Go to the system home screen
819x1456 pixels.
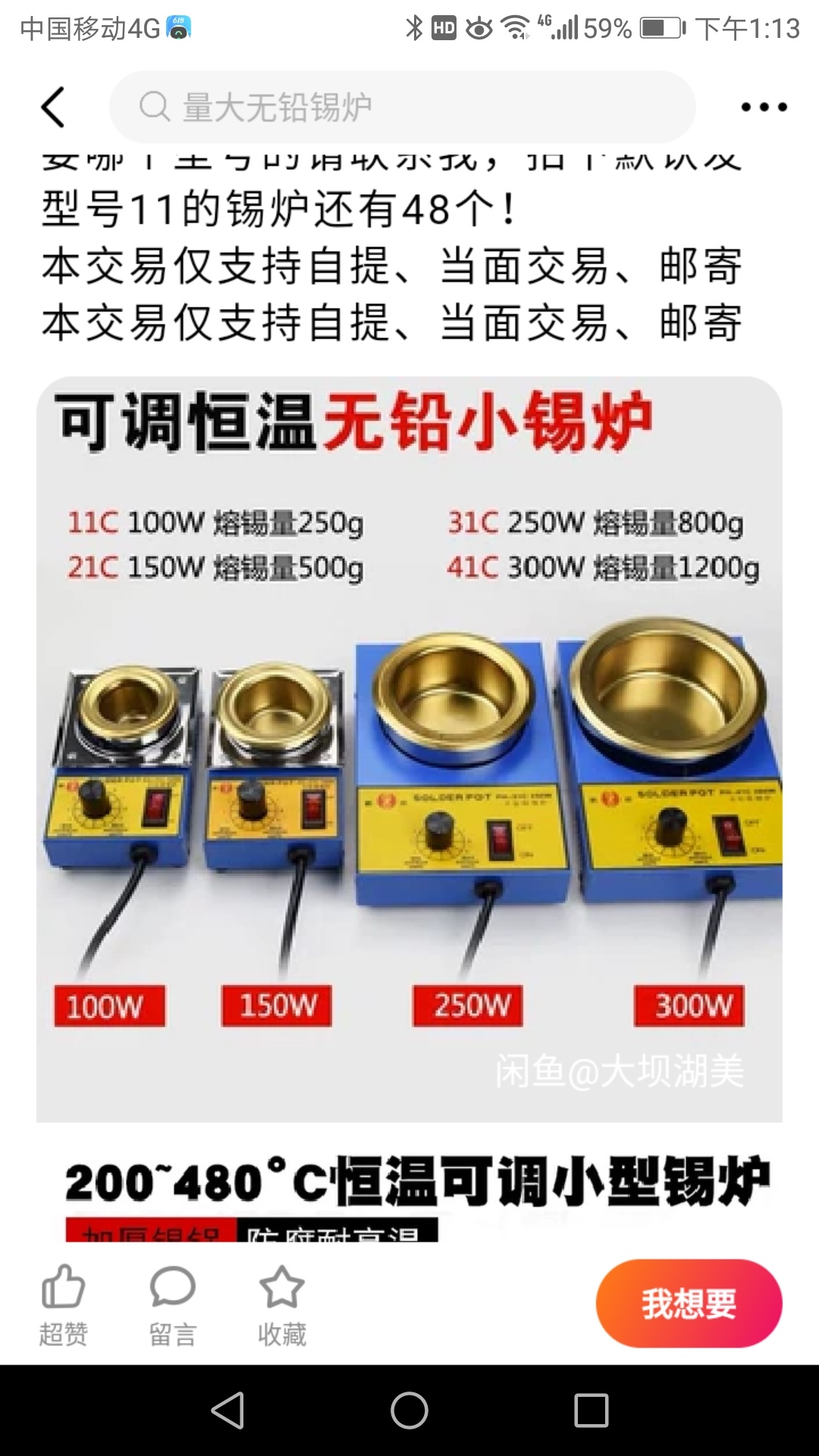[x=409, y=1410]
